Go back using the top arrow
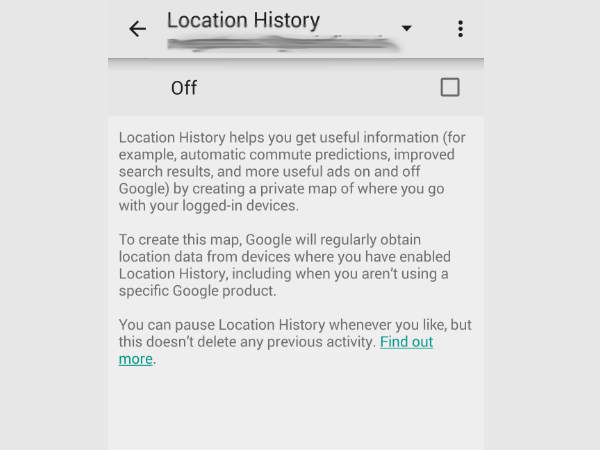The height and width of the screenshot is (450, 600). [137, 29]
